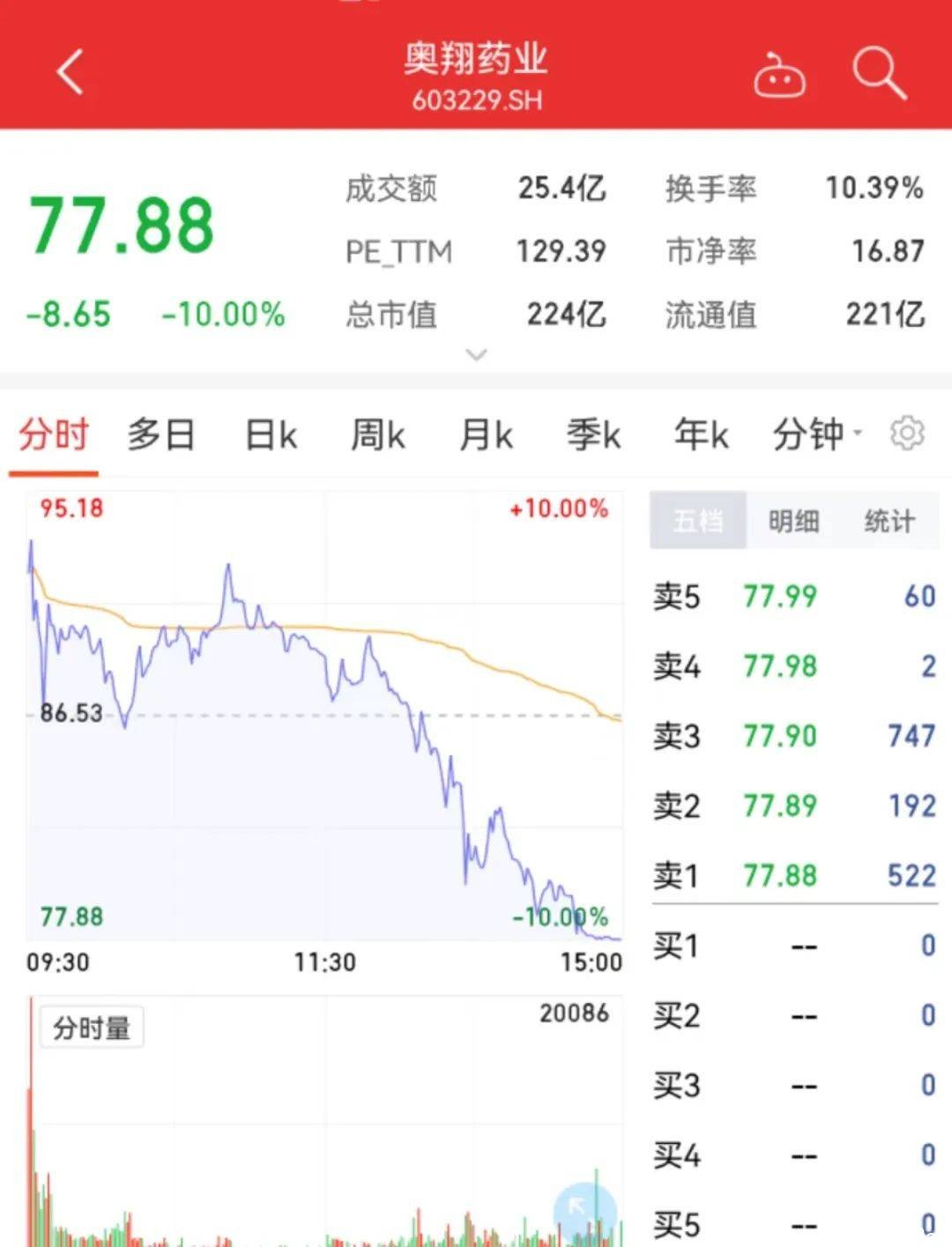Viewport: 952px width, 1247px height.
Task: Go back with the header arrow
Action: [71, 72]
